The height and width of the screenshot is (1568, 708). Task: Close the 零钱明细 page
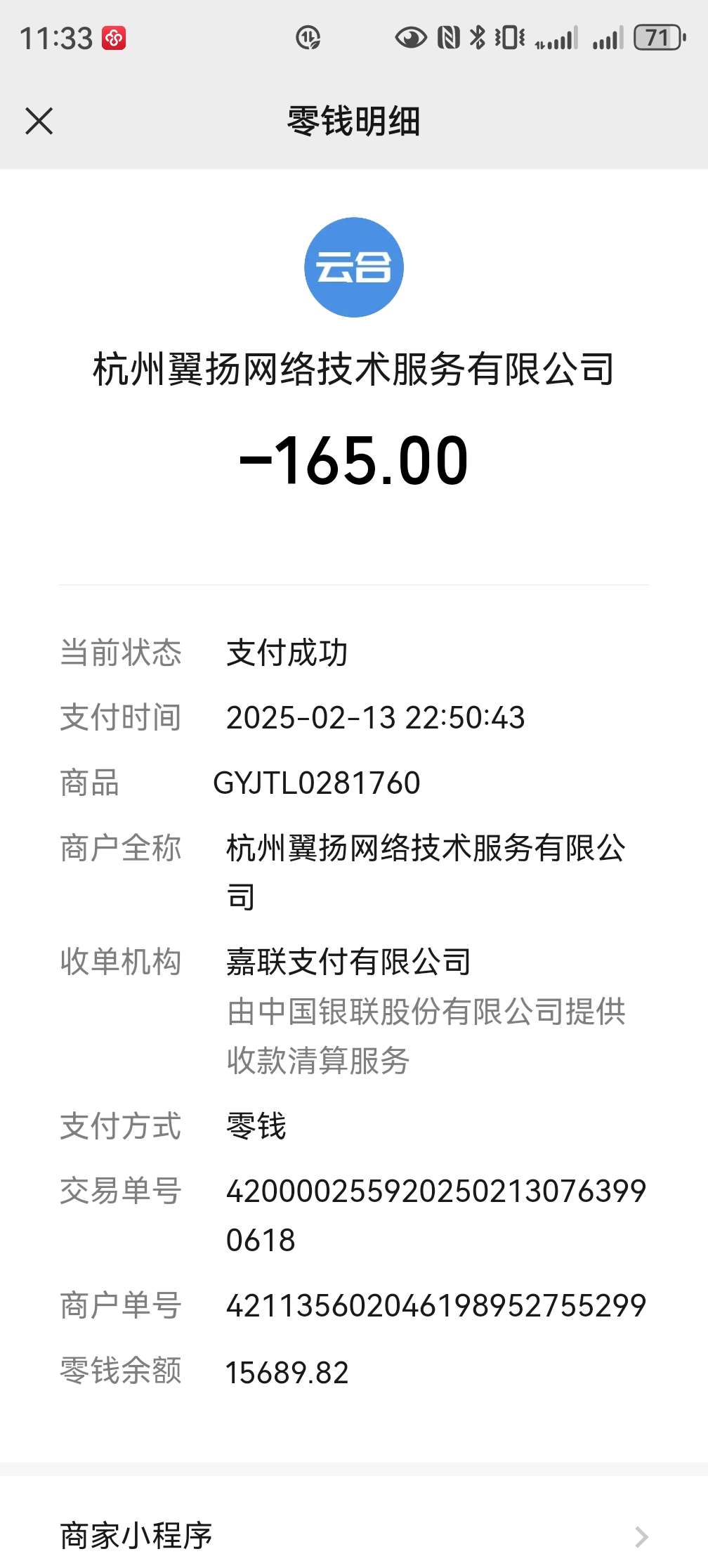pyautogui.click(x=39, y=121)
